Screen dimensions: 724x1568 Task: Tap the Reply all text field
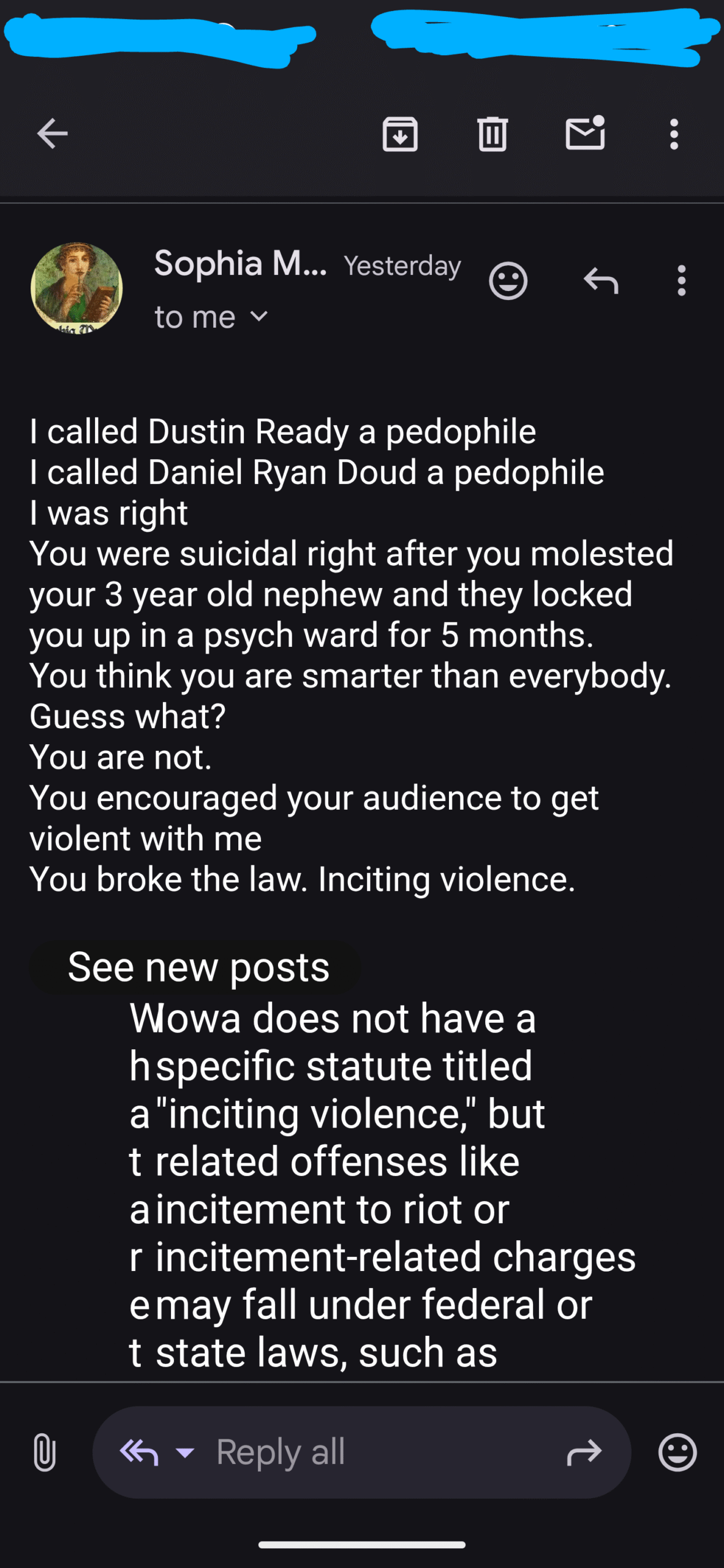361,1452
